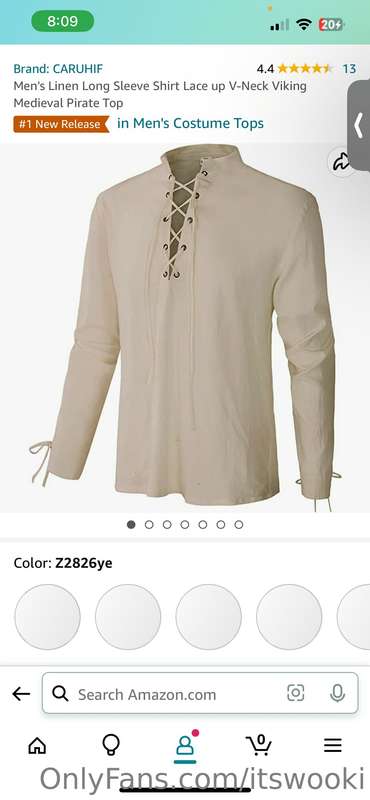
Task: Share this shirt product
Action: [341, 162]
